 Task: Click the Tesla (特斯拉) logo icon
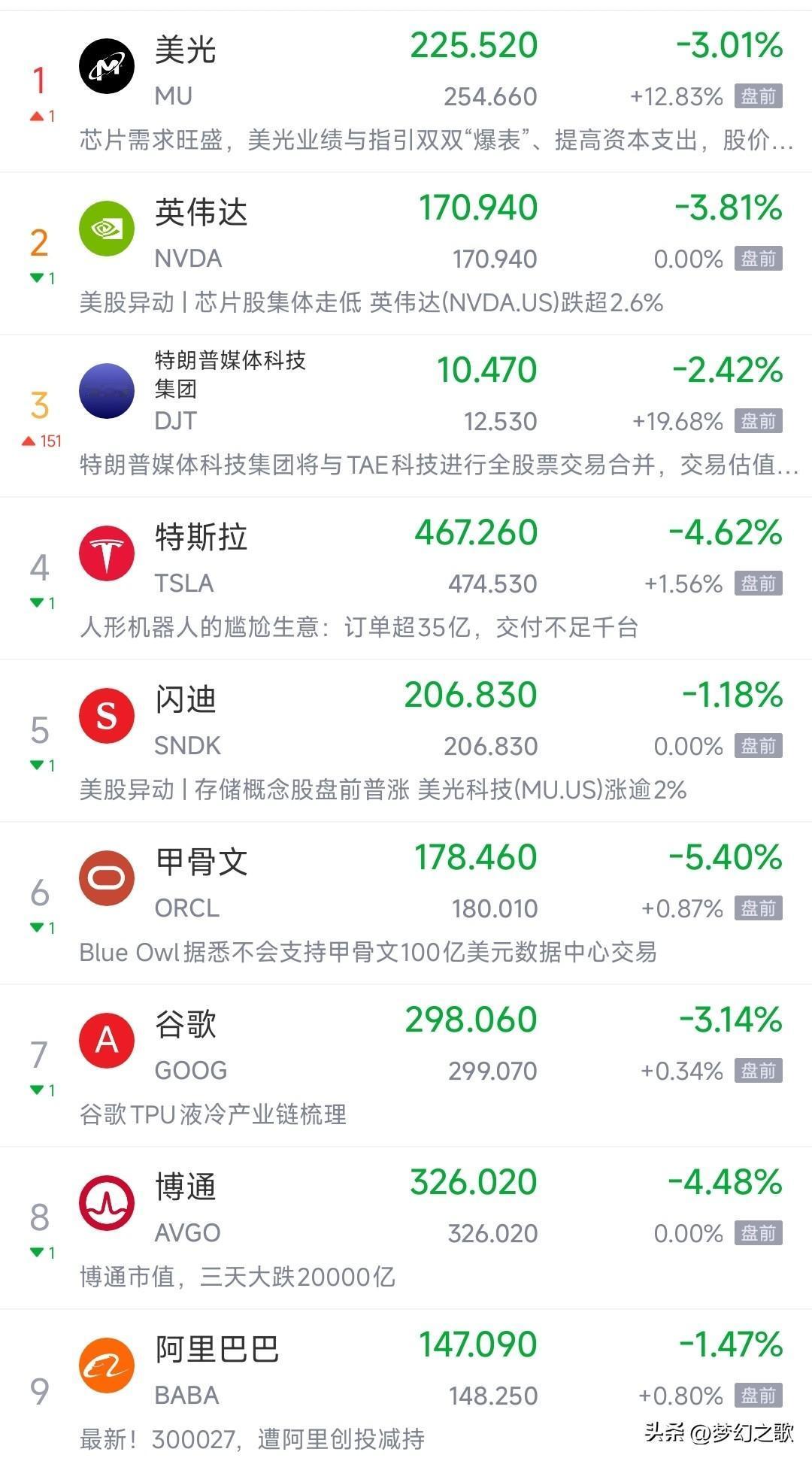[106, 553]
